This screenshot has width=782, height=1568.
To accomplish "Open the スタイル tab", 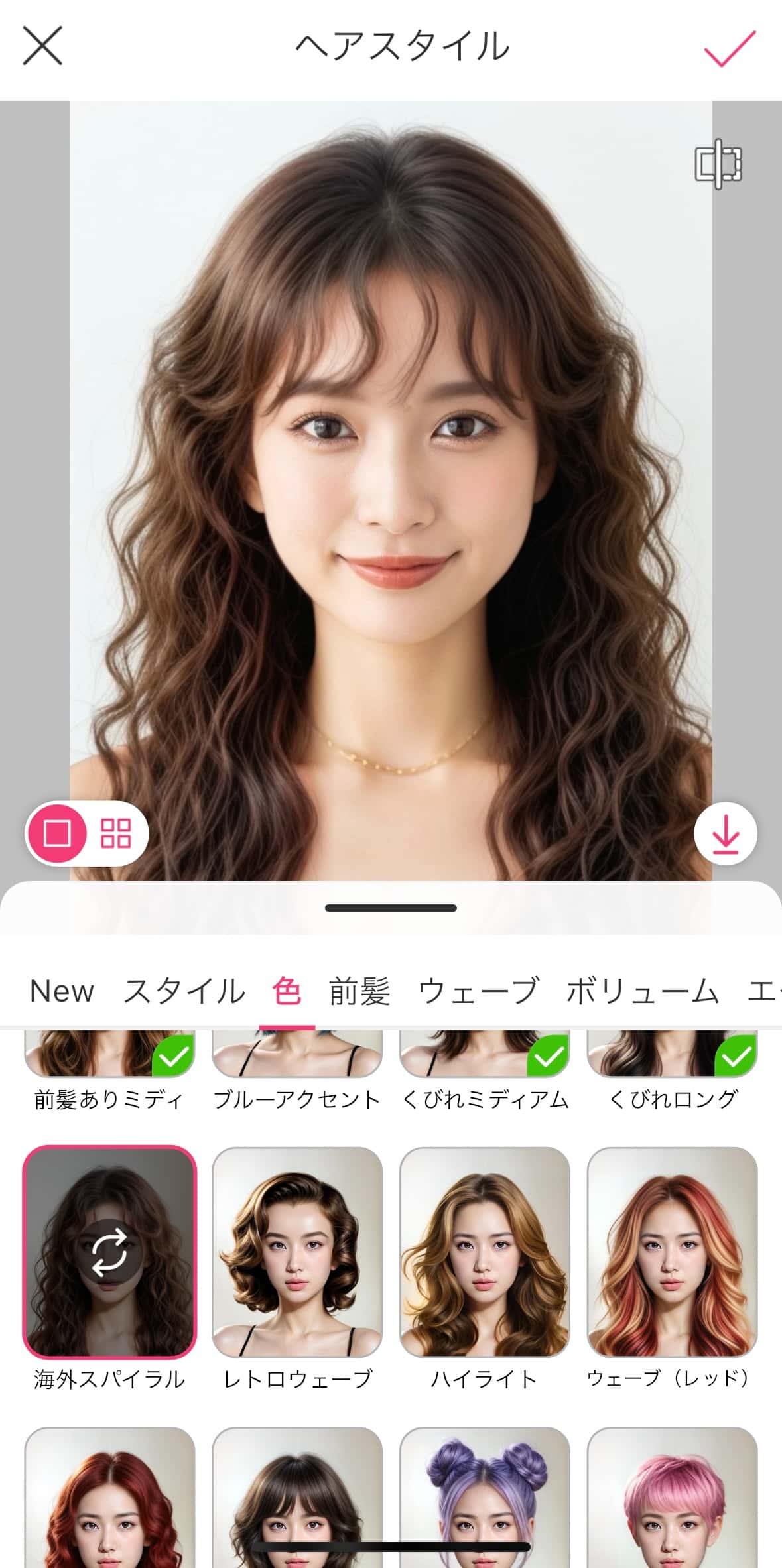I will coord(184,991).
